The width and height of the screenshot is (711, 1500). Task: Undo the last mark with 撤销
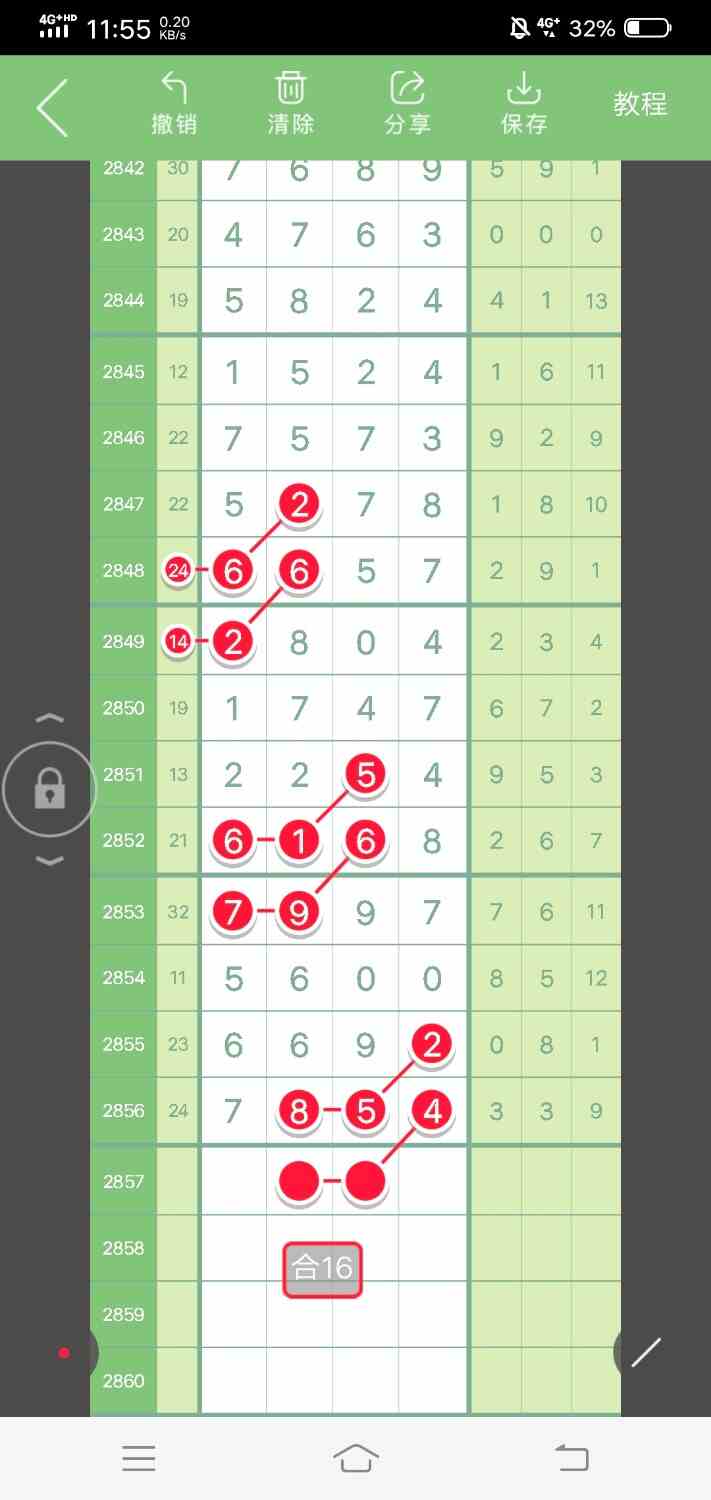pyautogui.click(x=174, y=104)
